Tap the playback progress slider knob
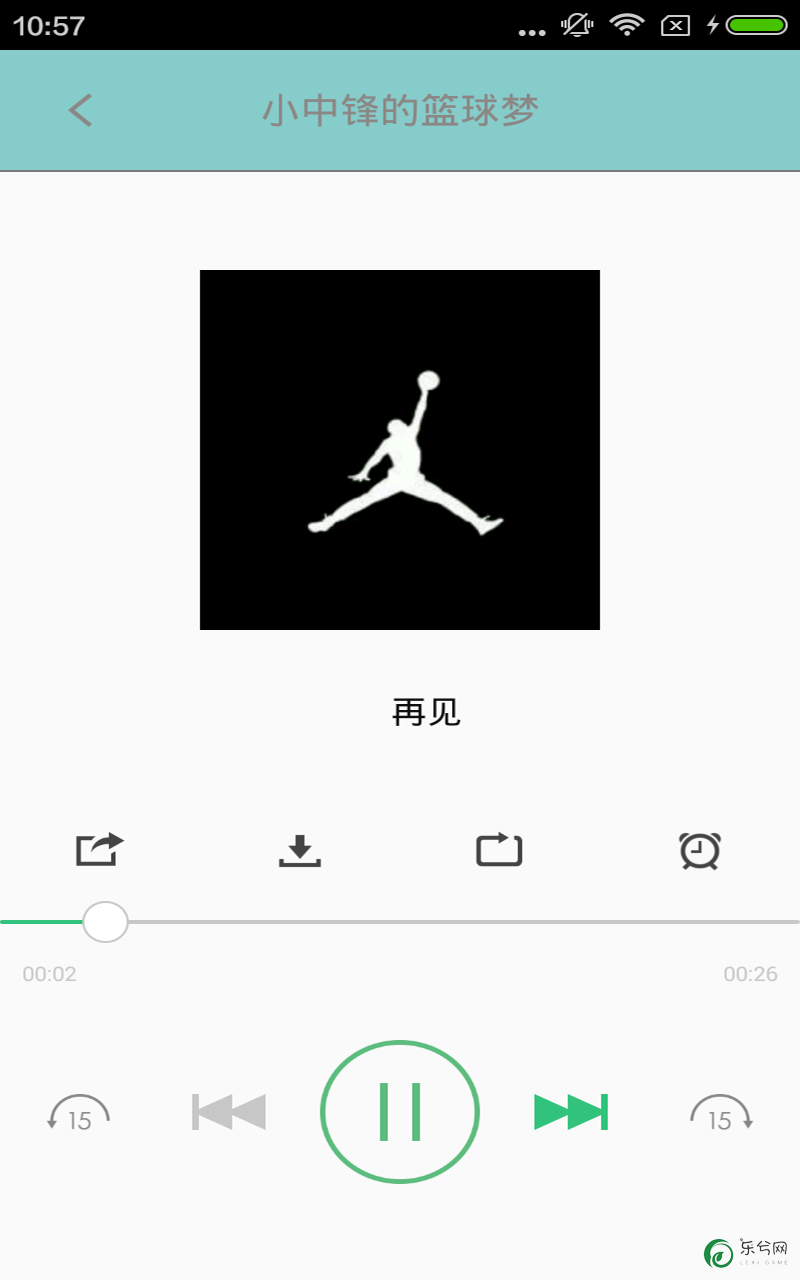 click(105, 922)
